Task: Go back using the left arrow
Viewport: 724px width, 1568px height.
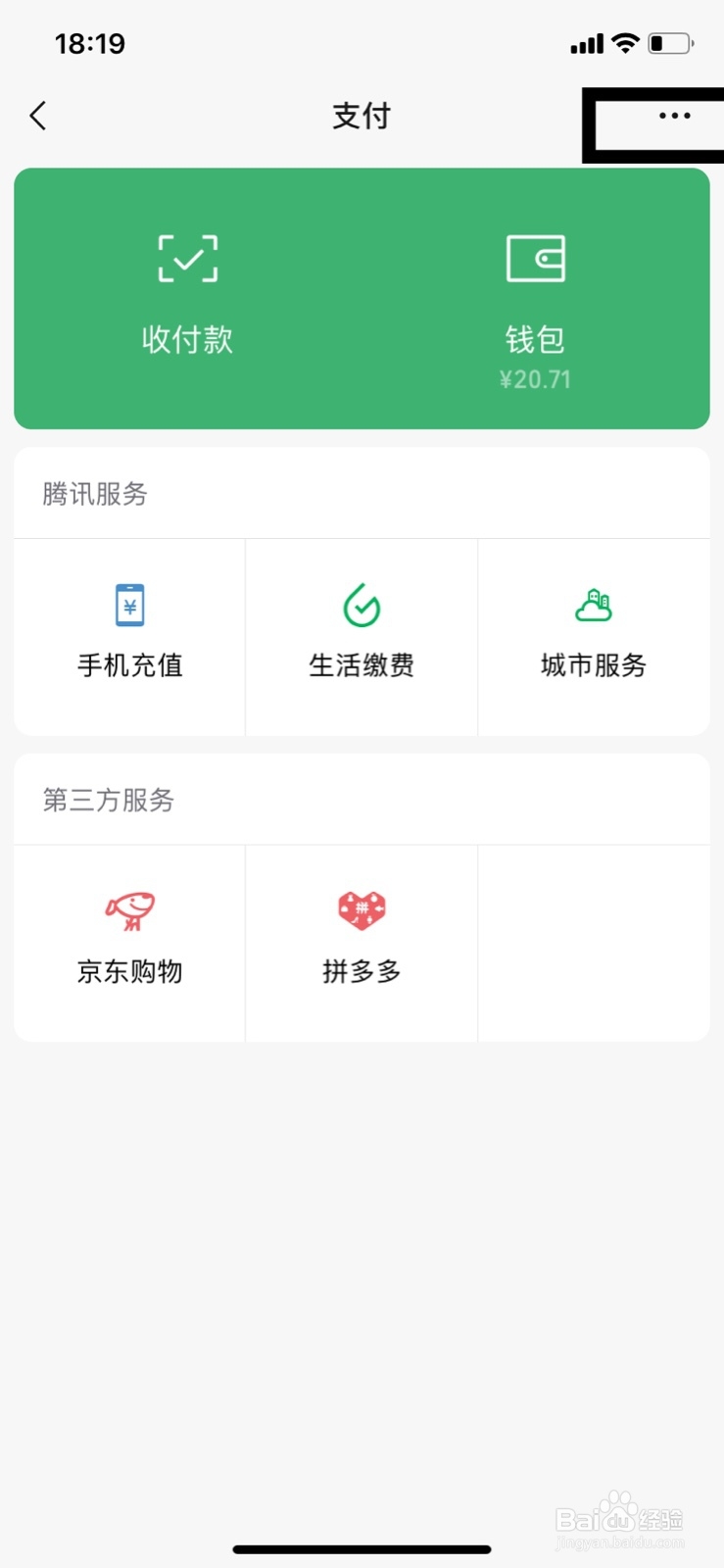Action: pos(37,116)
